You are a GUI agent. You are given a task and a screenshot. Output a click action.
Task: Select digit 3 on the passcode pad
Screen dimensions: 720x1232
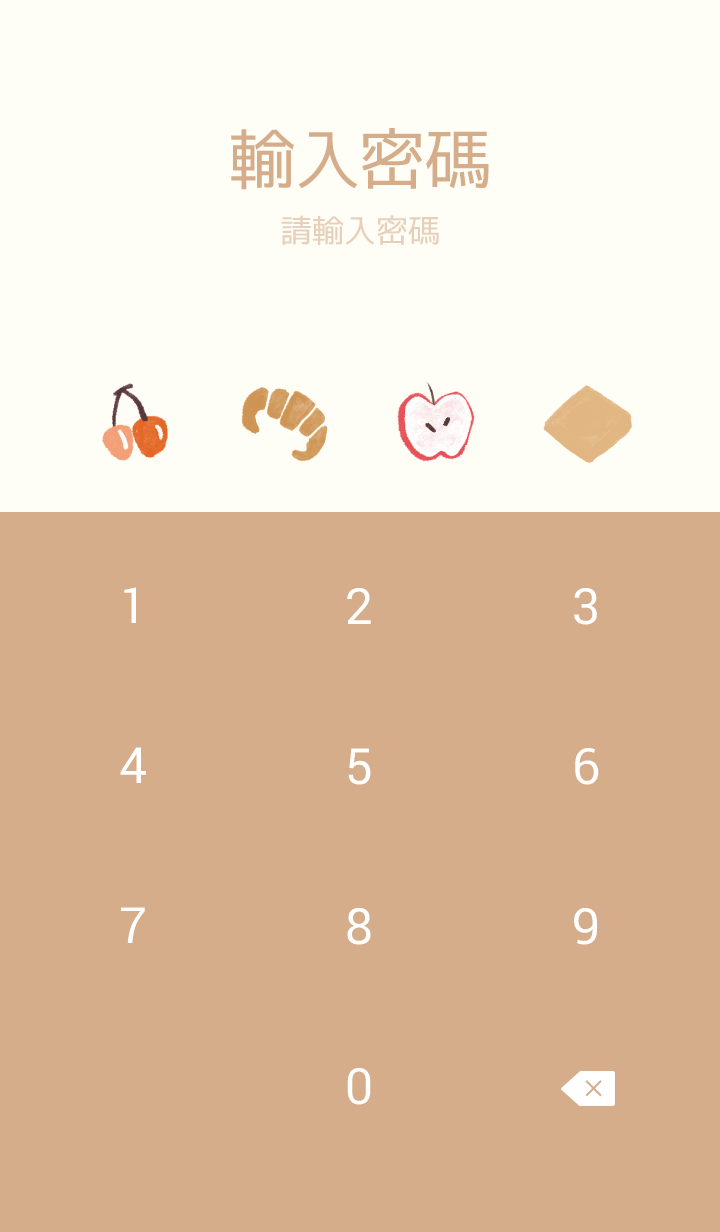point(586,607)
